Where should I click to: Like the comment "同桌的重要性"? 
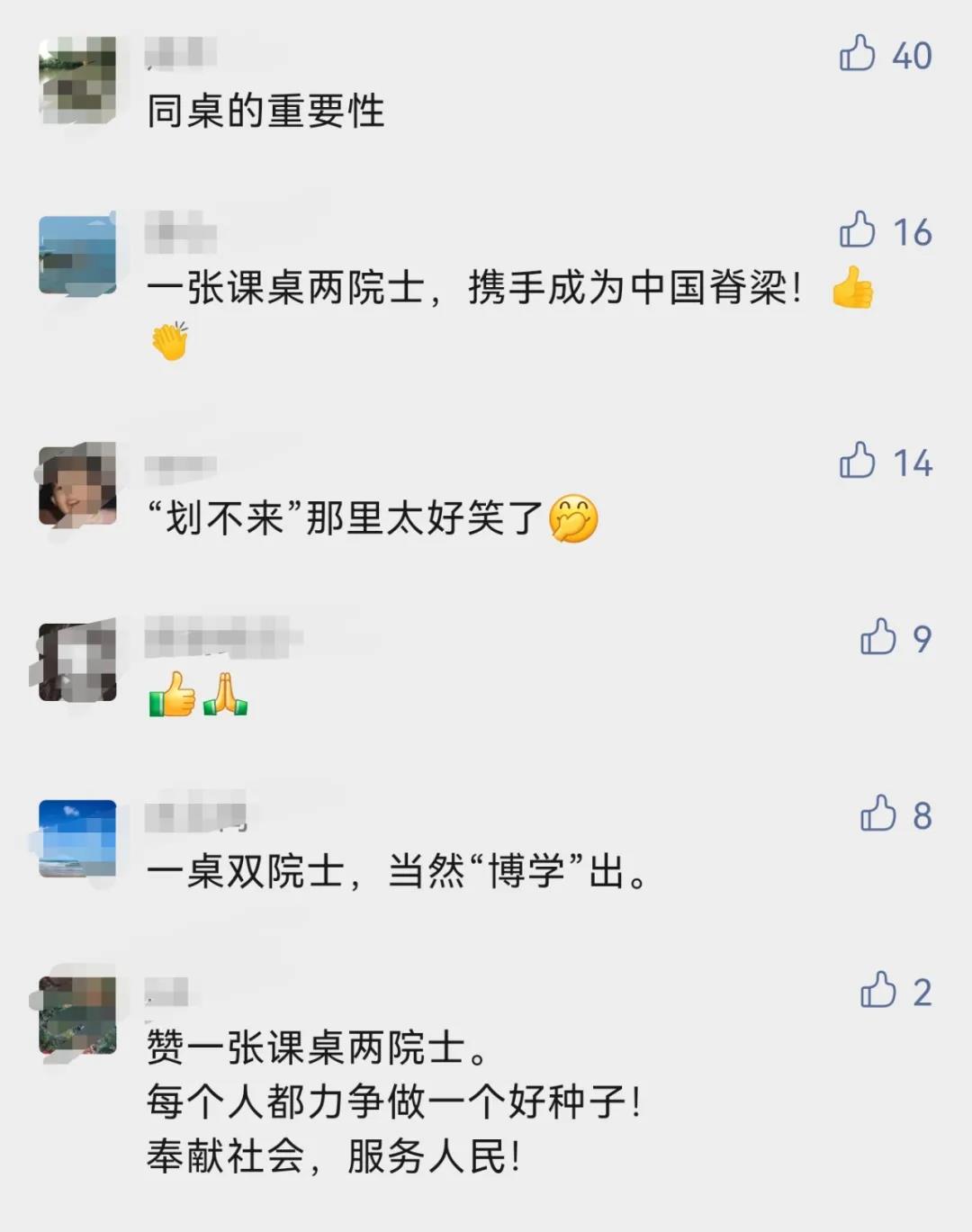pyautogui.click(x=857, y=54)
